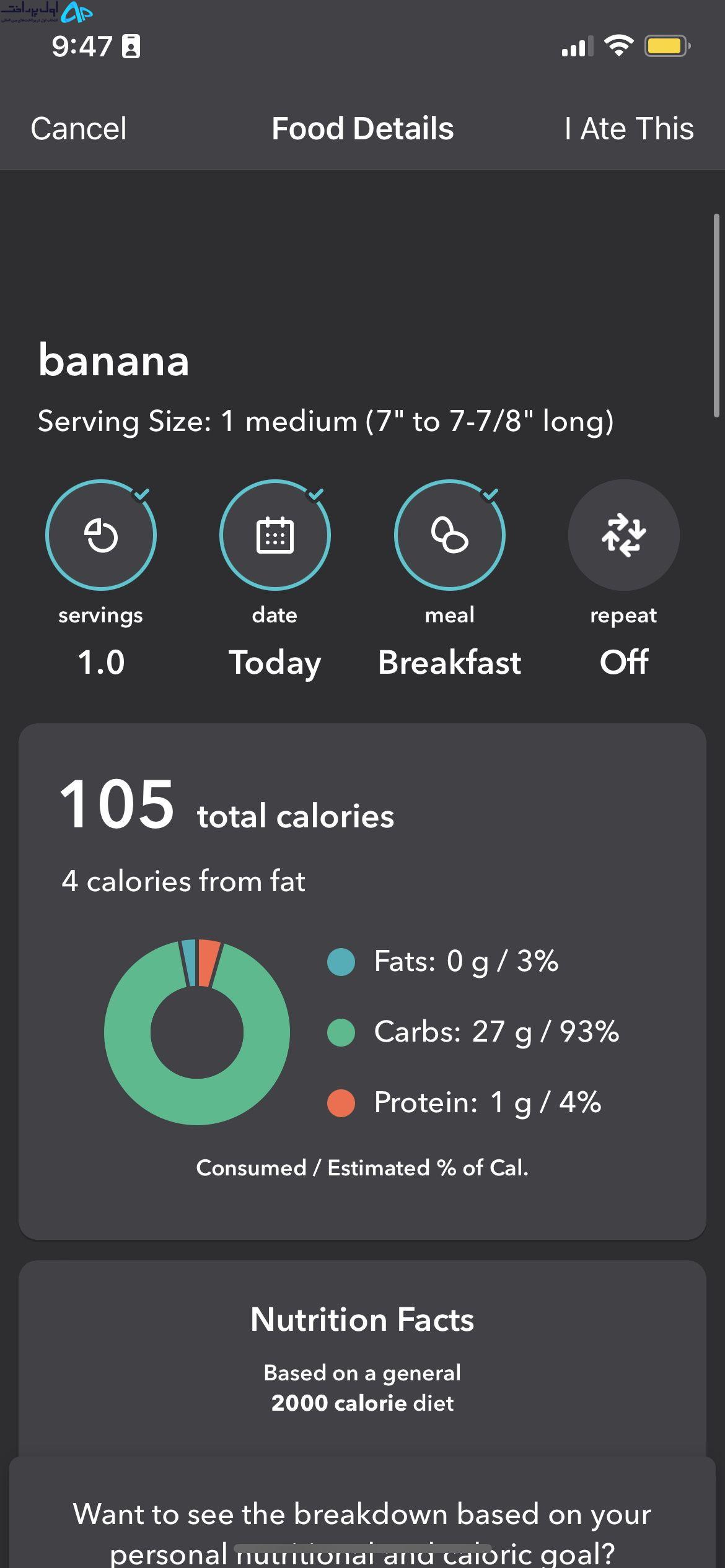Change the servings amount
725x1568 pixels.
101,534
